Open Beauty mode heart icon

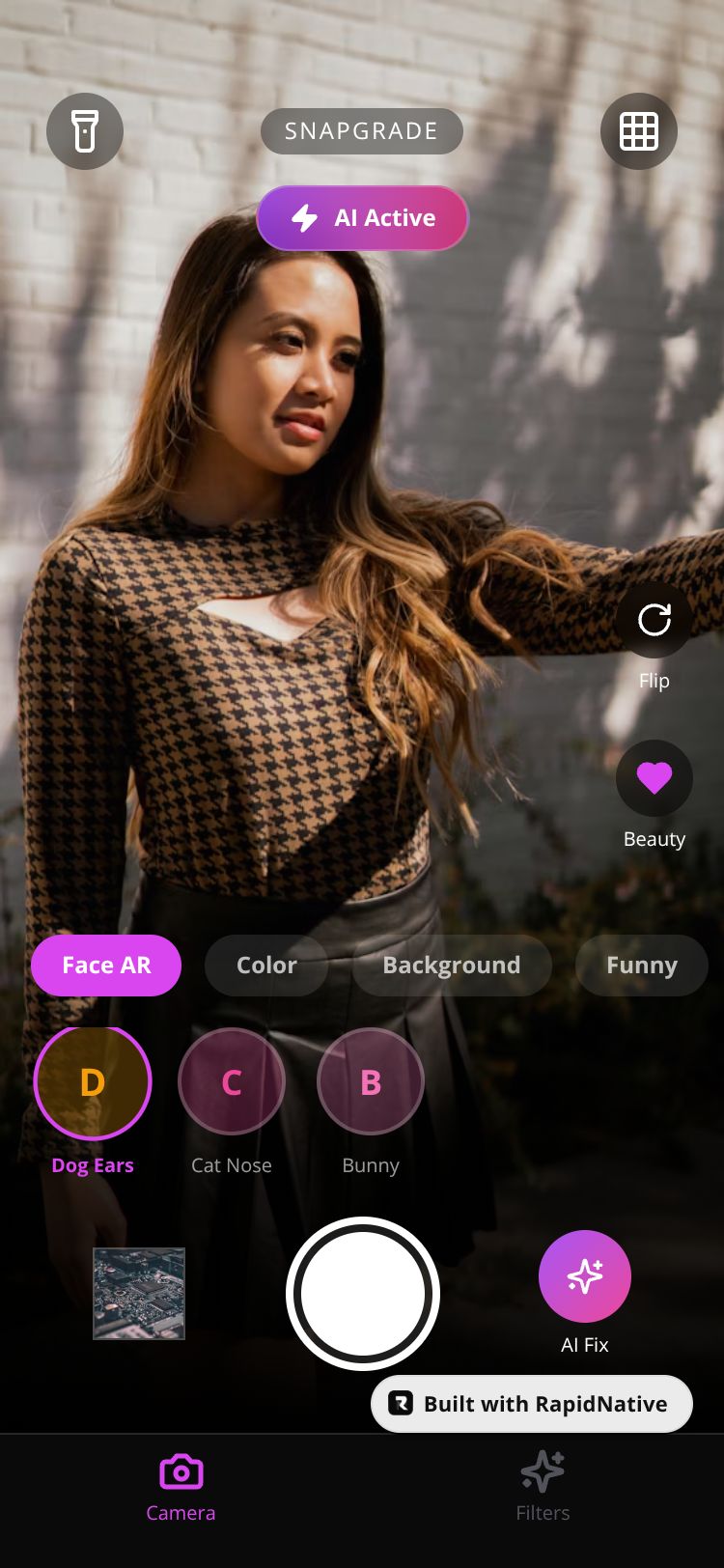(x=654, y=778)
